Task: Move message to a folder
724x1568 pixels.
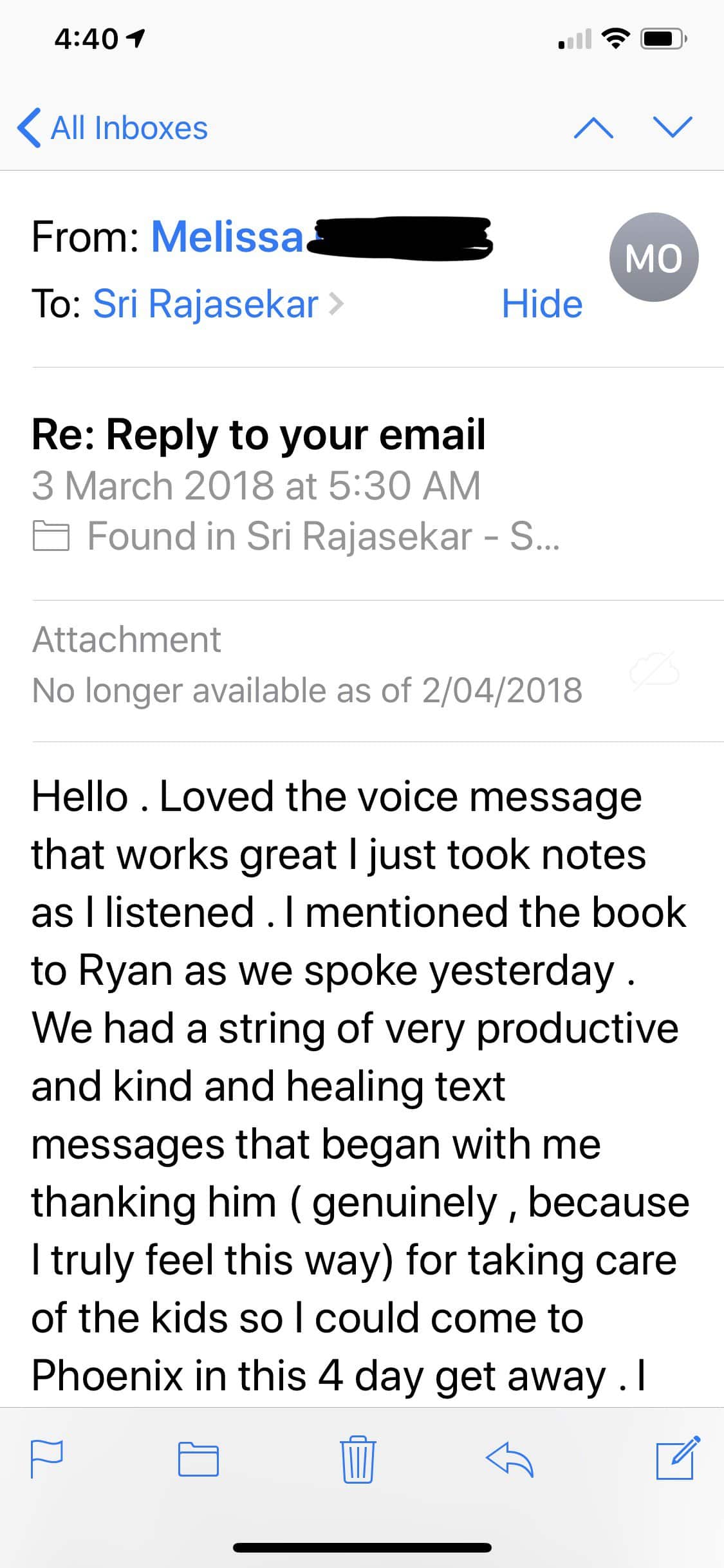Action: (x=198, y=1459)
